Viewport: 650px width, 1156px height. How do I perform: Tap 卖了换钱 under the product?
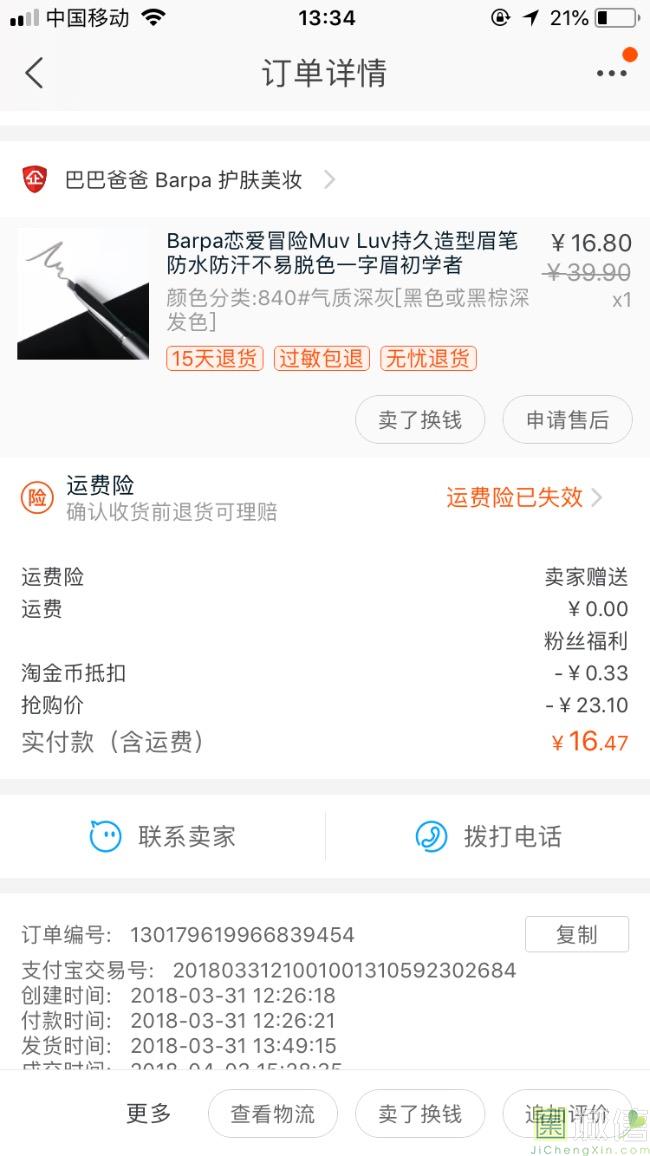point(420,420)
